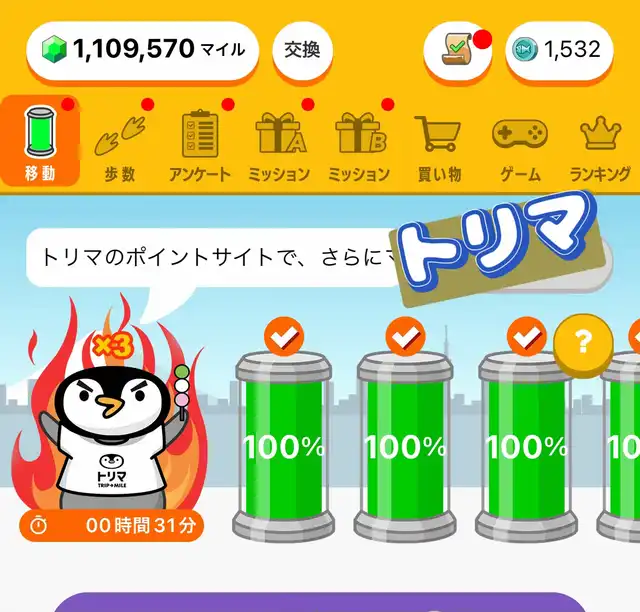This screenshot has width=640, height=612.
Task: Switch to the ランキング tab
Action: pos(600,146)
